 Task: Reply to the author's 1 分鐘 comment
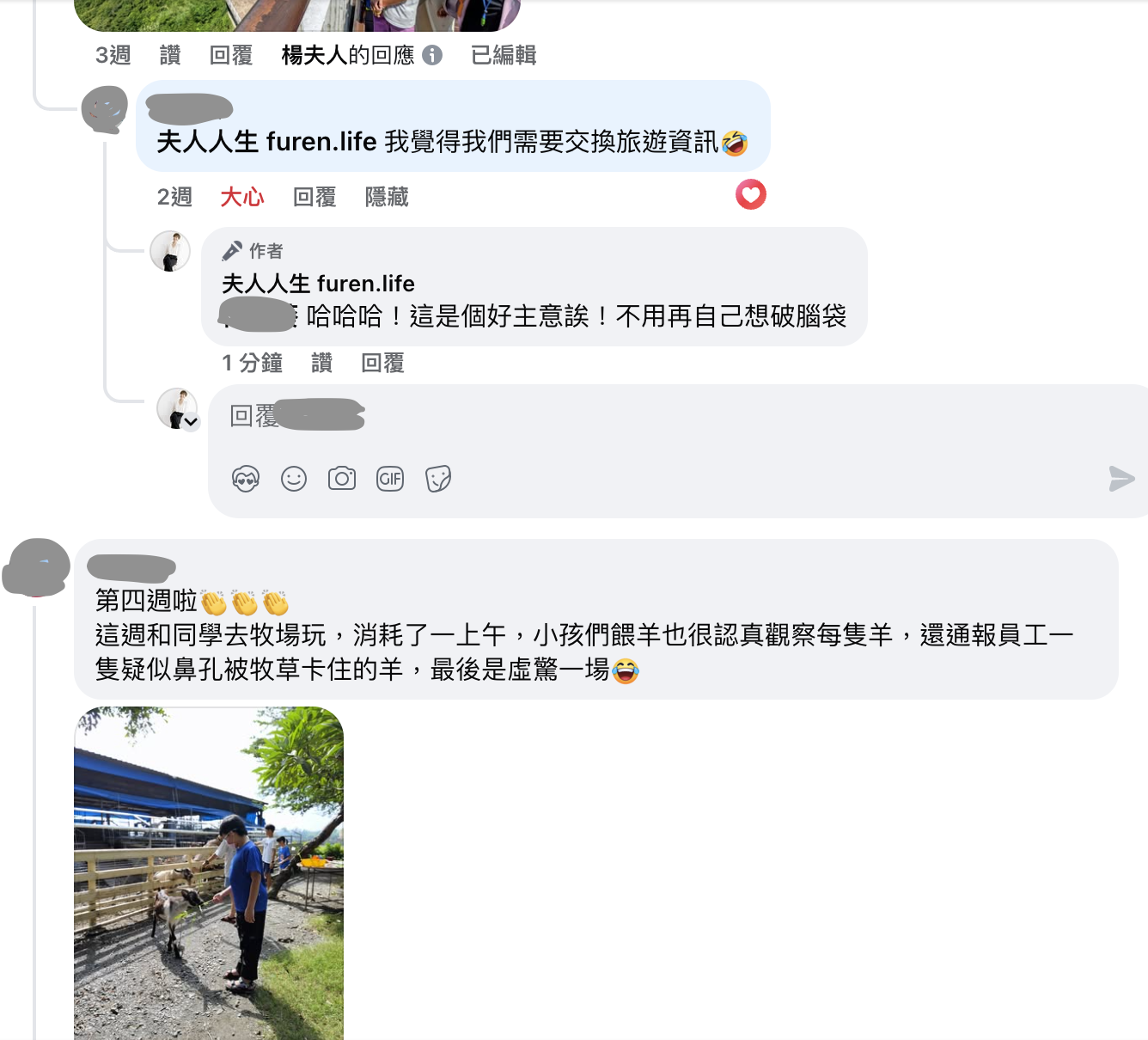[382, 364]
